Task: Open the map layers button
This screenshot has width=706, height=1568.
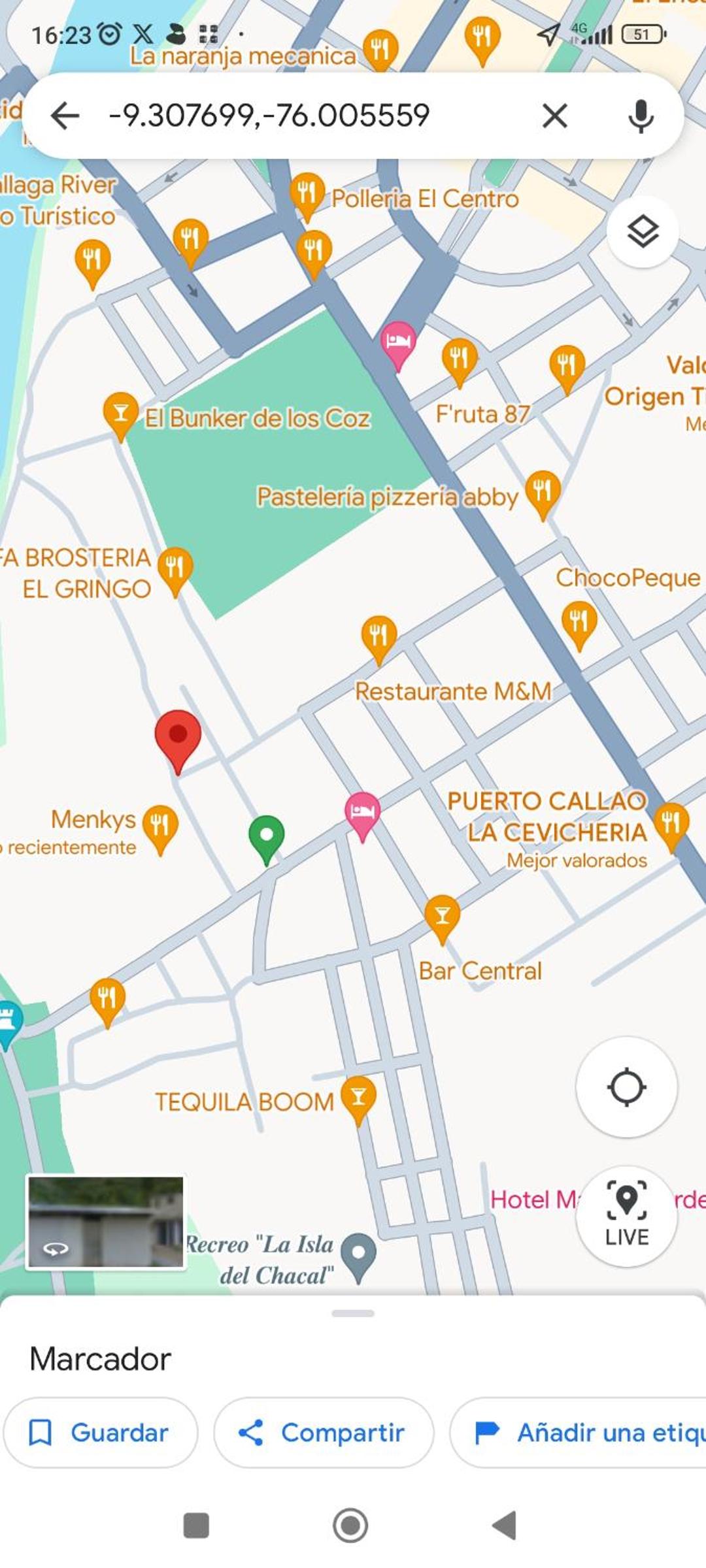Action: tap(643, 231)
